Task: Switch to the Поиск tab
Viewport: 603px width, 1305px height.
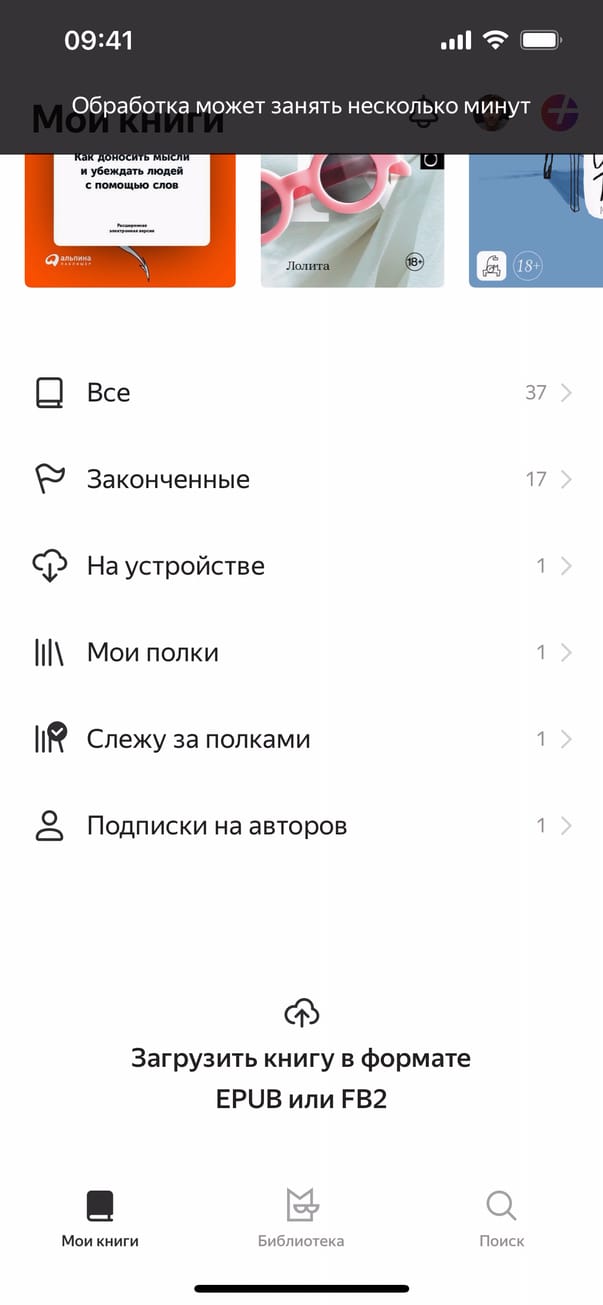Action: click(x=501, y=1218)
